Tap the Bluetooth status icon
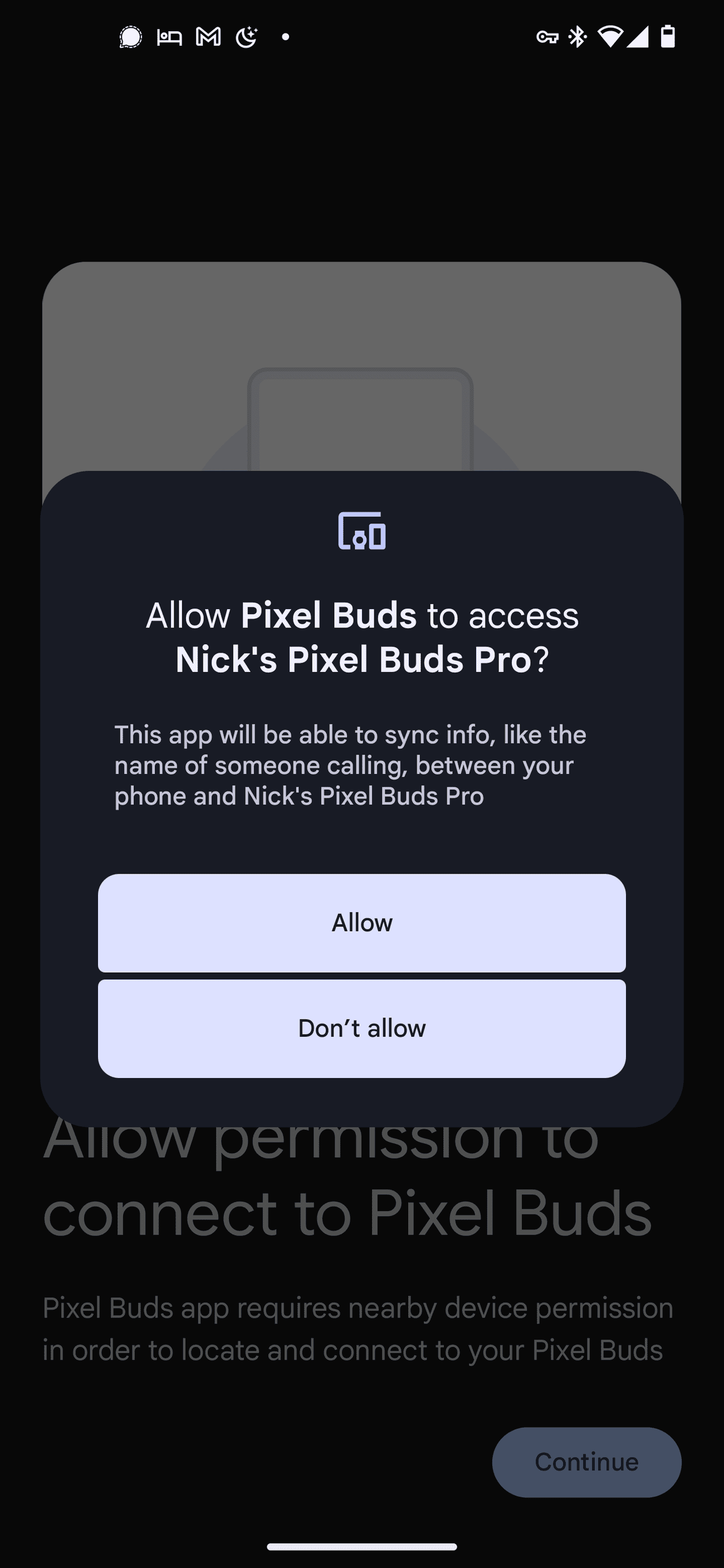Screen dimensions: 724x1568 (578, 37)
